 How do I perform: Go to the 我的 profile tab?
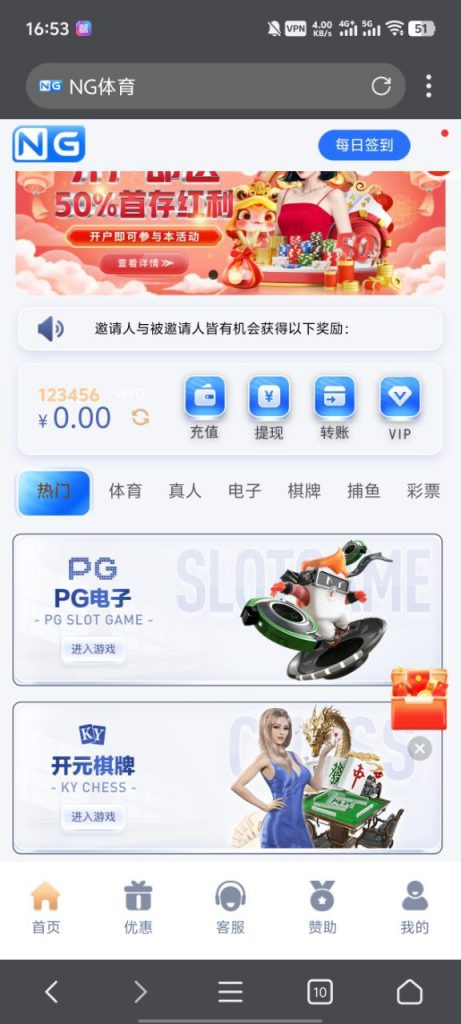pos(415,907)
